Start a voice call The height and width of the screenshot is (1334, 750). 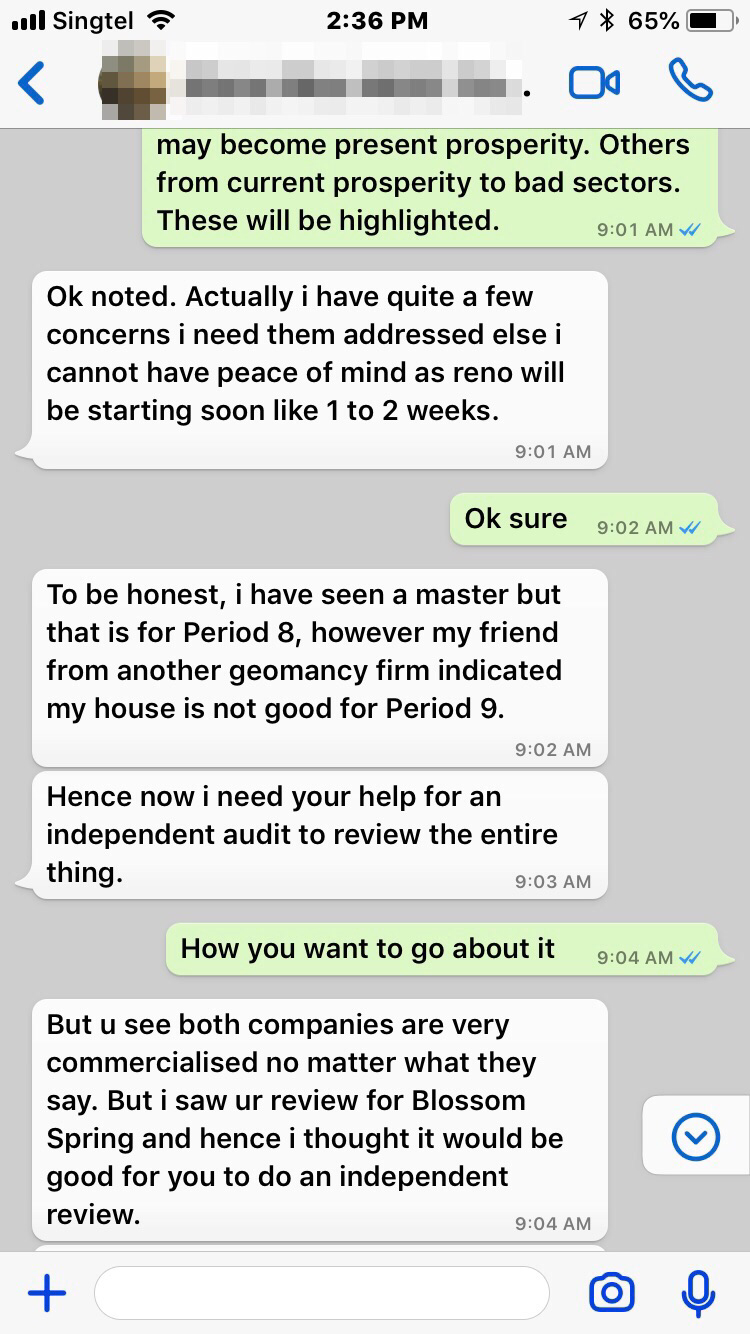690,81
